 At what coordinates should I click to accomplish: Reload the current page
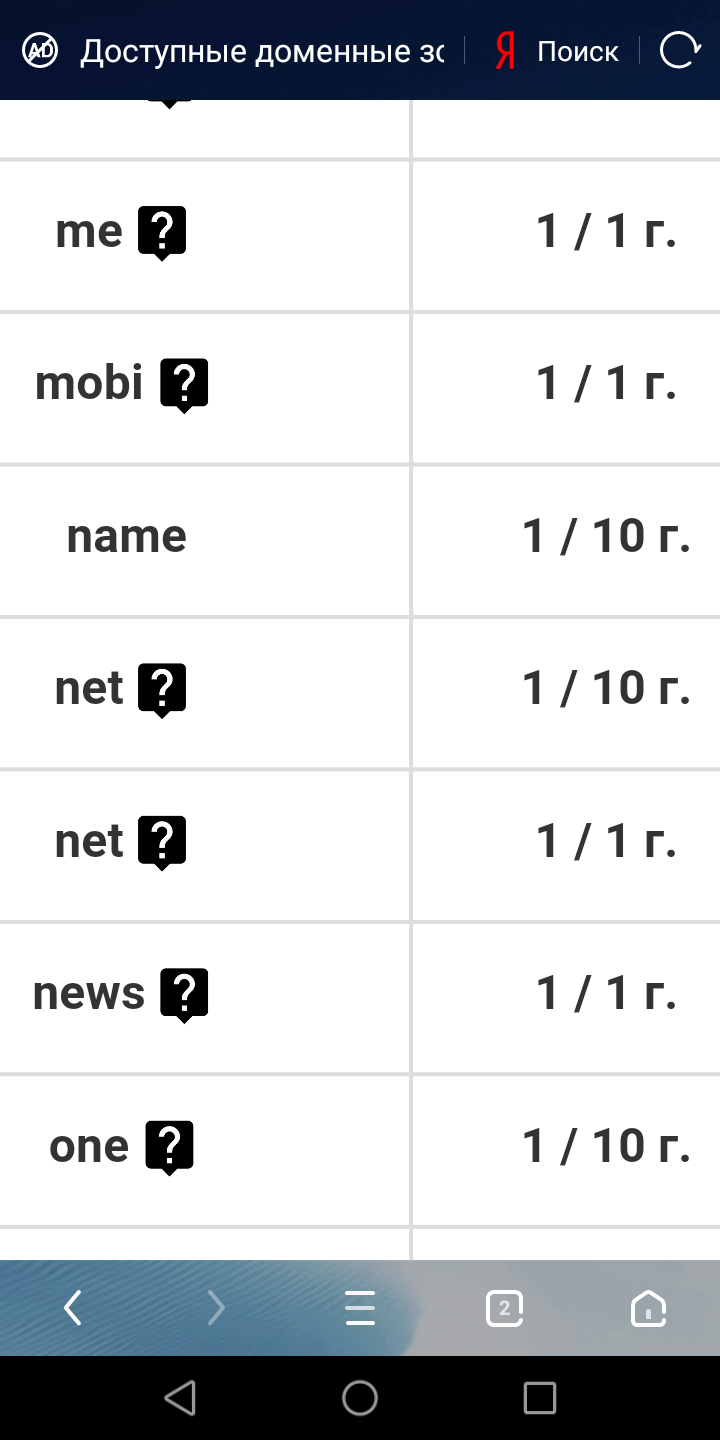pos(679,50)
